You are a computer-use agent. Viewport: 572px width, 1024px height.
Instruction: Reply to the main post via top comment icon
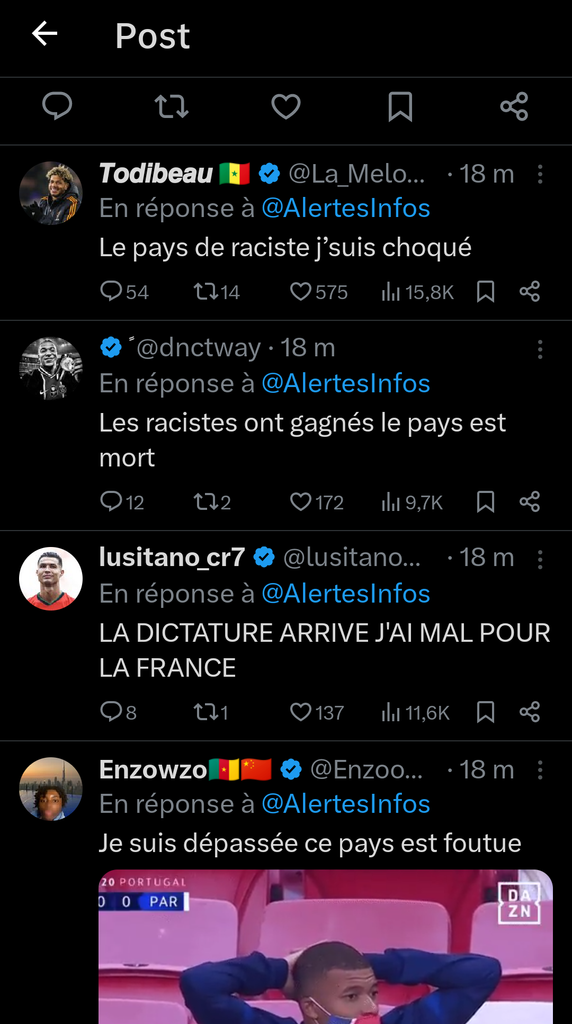[x=57, y=106]
